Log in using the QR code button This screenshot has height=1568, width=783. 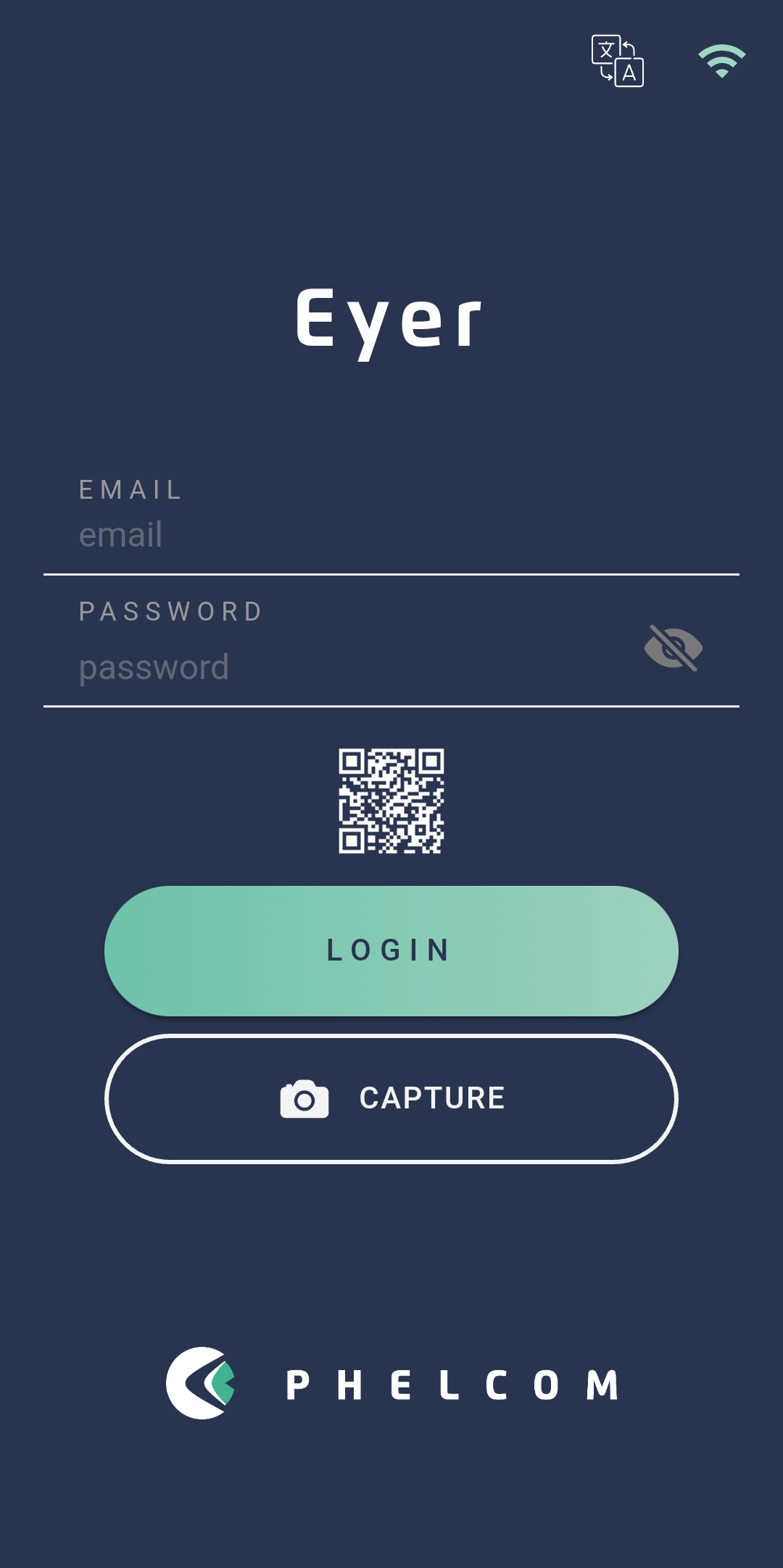coord(391,801)
